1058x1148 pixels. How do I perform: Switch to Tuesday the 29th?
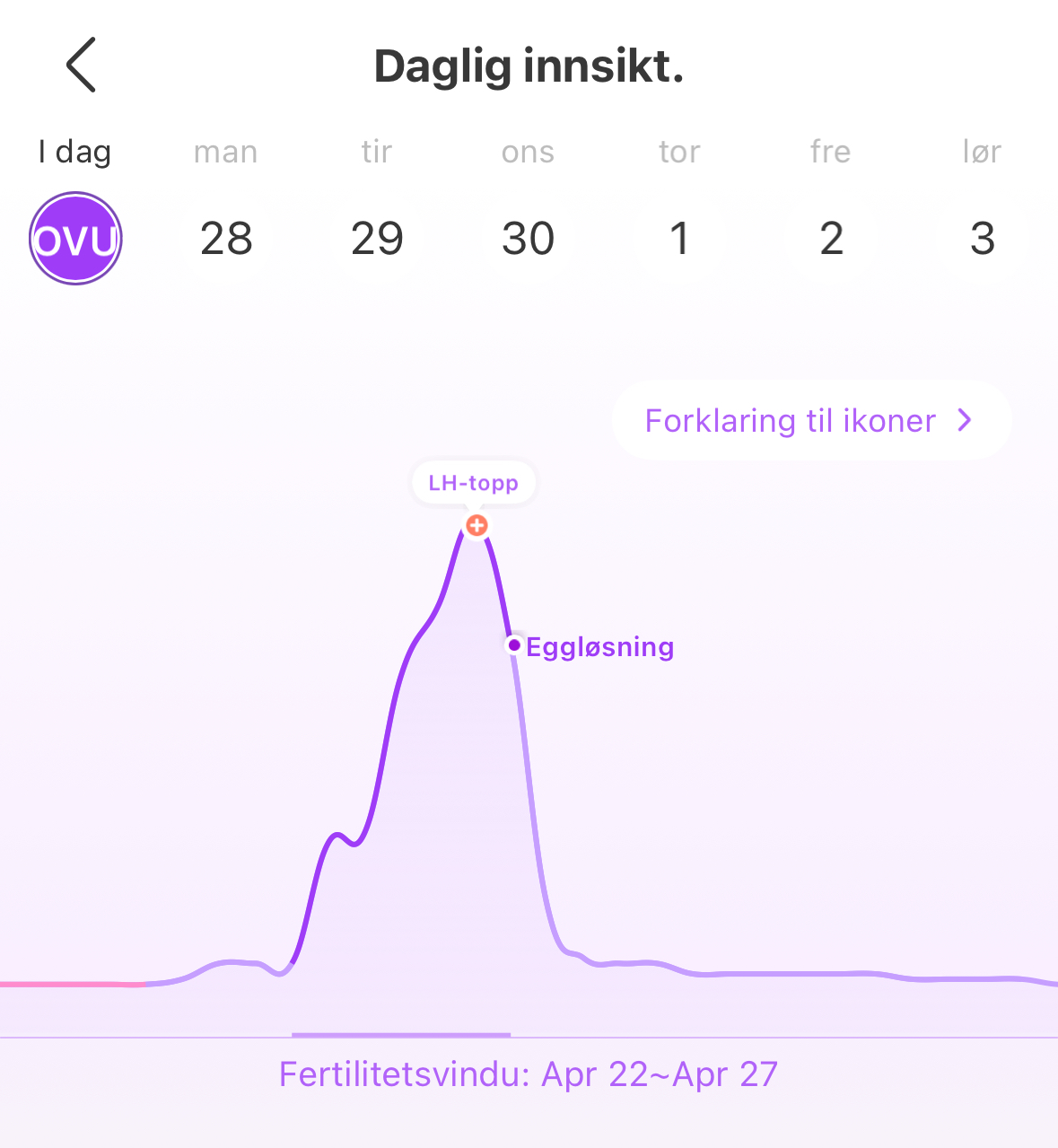(377, 238)
